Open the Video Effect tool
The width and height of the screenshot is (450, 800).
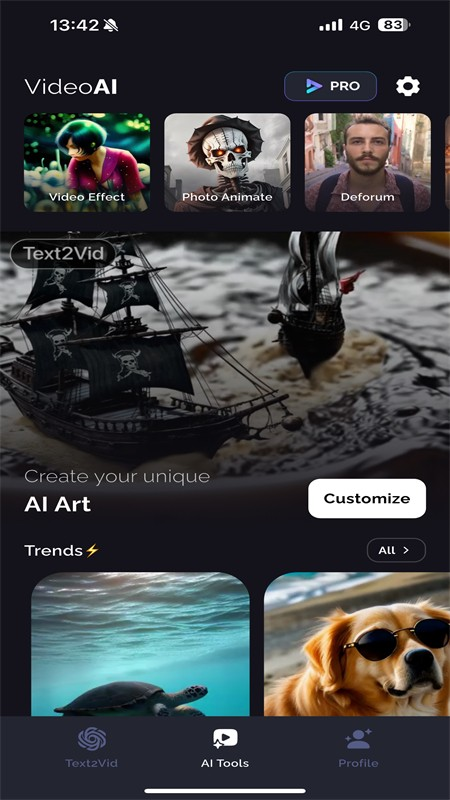[87, 162]
